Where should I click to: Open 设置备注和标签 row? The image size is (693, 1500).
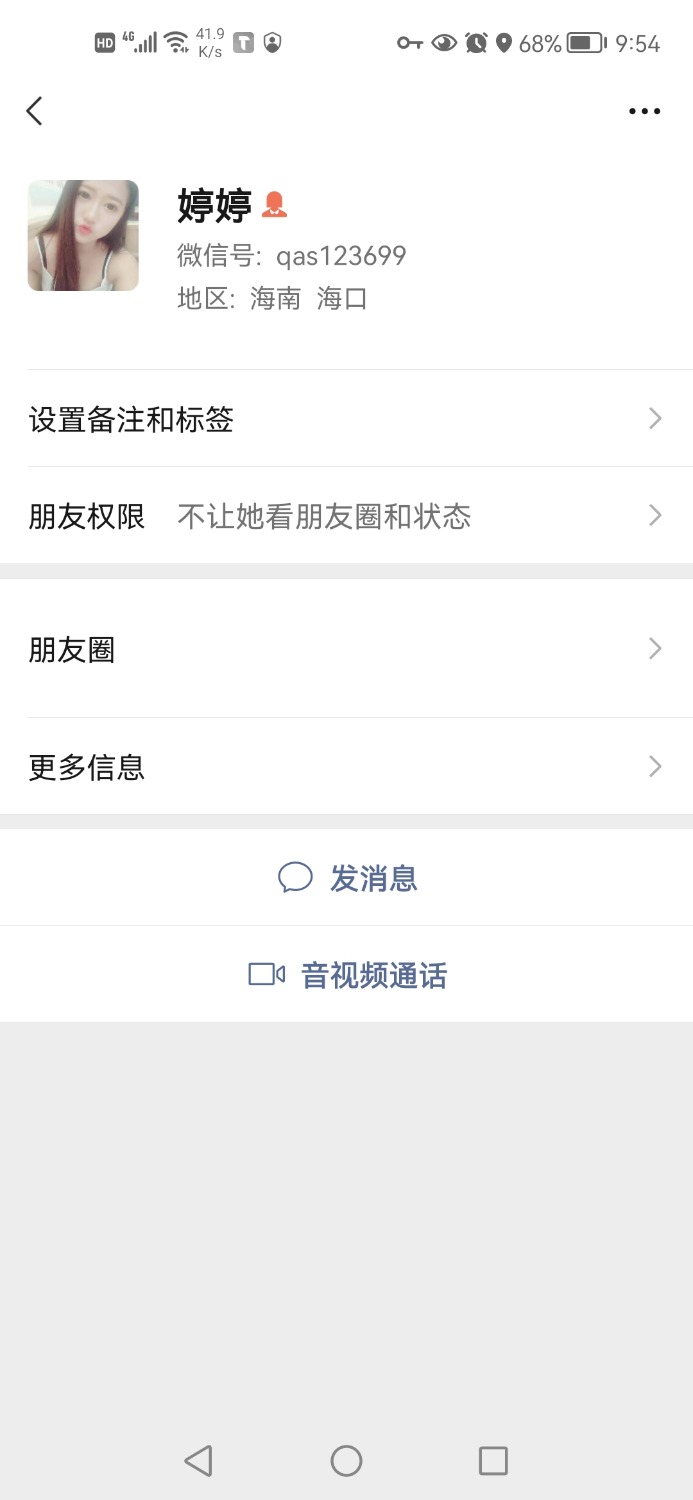pos(346,419)
